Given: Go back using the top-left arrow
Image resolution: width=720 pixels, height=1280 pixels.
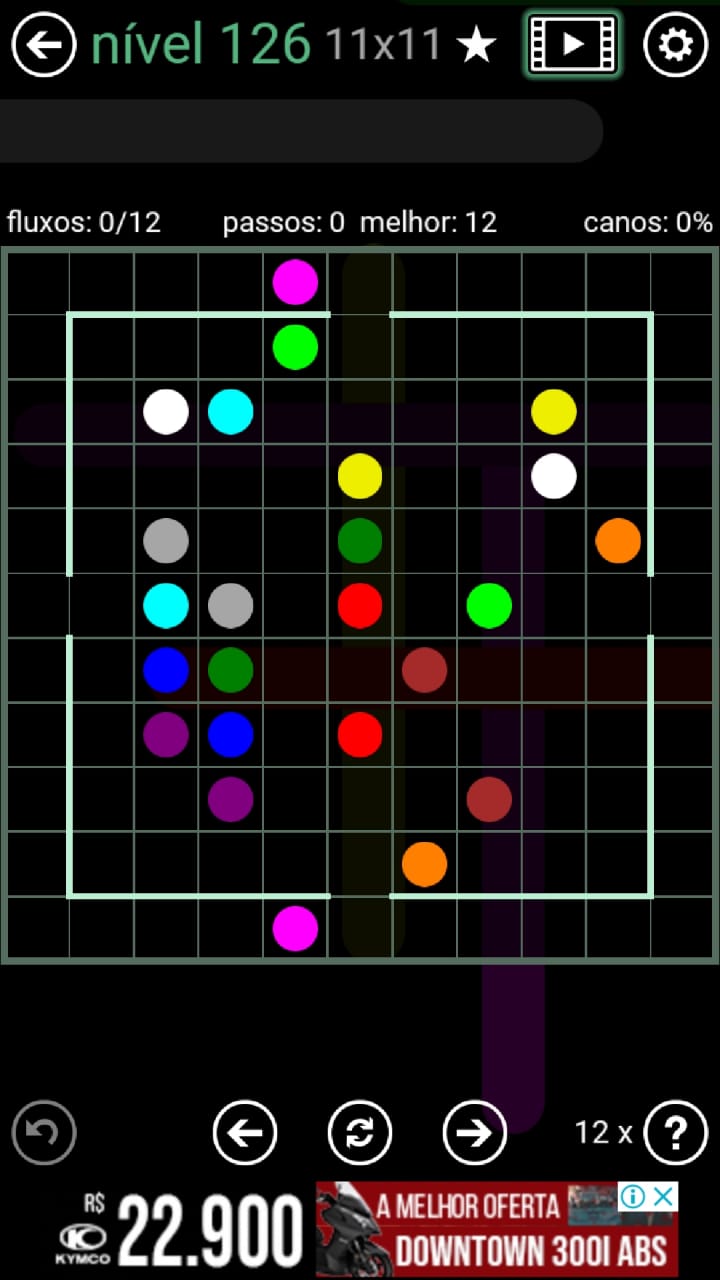Looking at the screenshot, I should click(x=43, y=45).
